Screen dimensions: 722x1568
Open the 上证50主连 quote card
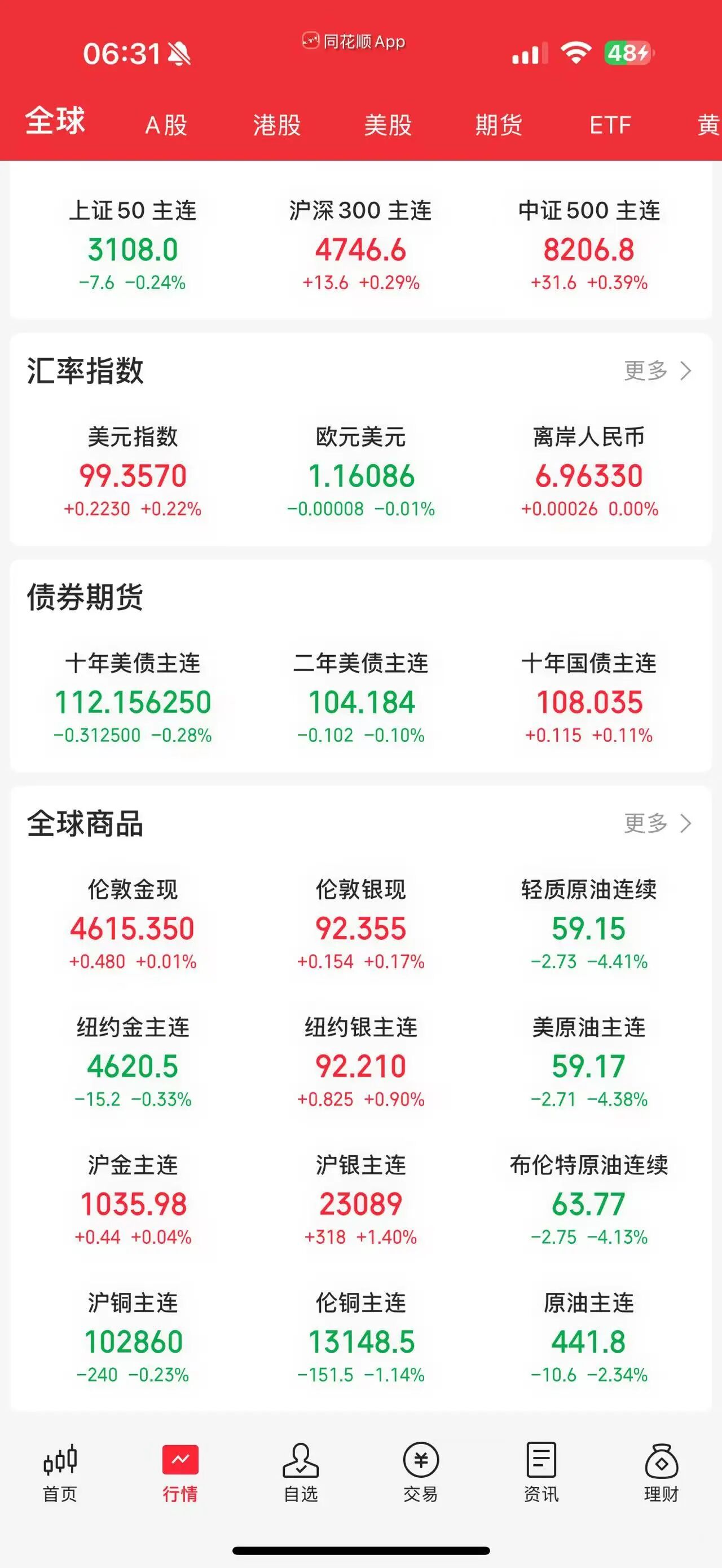pyautogui.click(x=132, y=244)
